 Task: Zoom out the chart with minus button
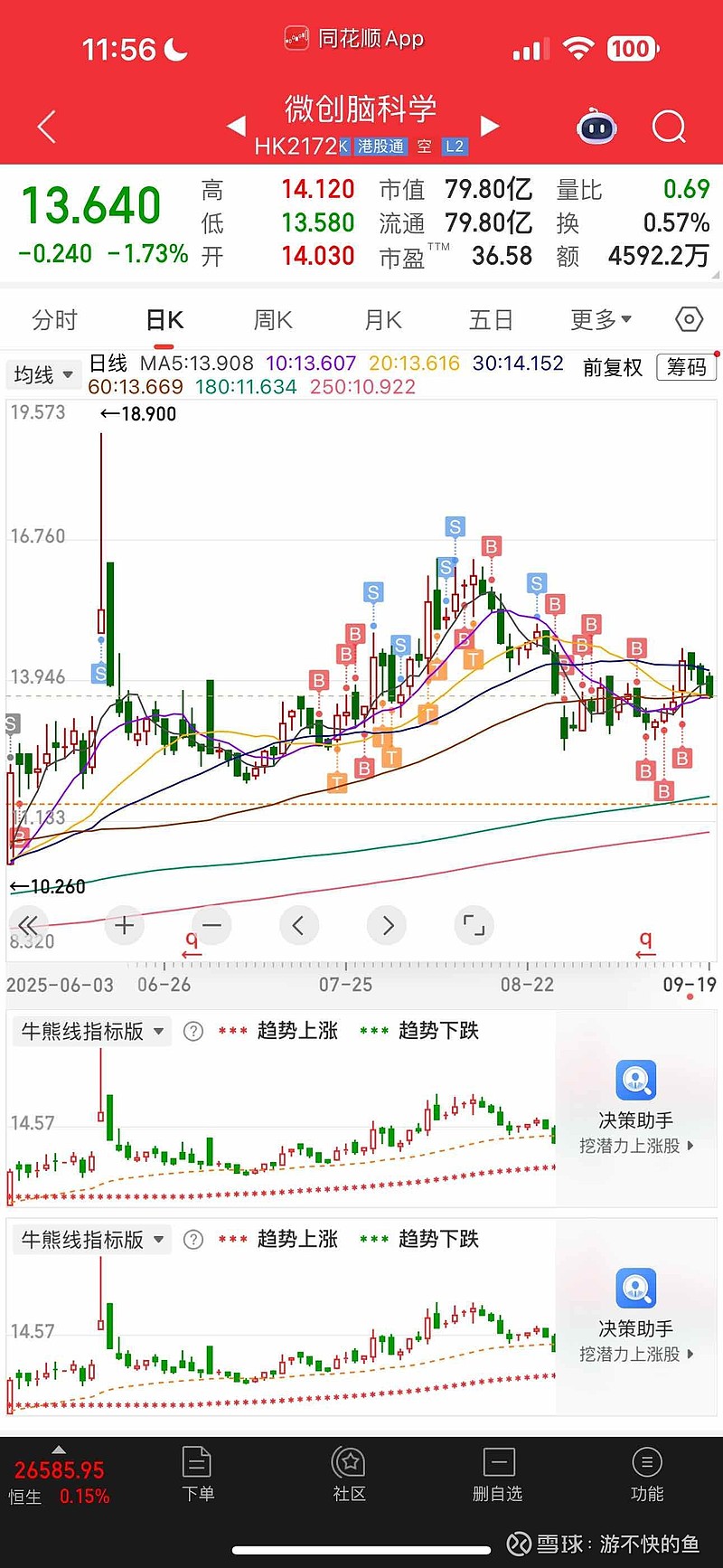click(211, 925)
